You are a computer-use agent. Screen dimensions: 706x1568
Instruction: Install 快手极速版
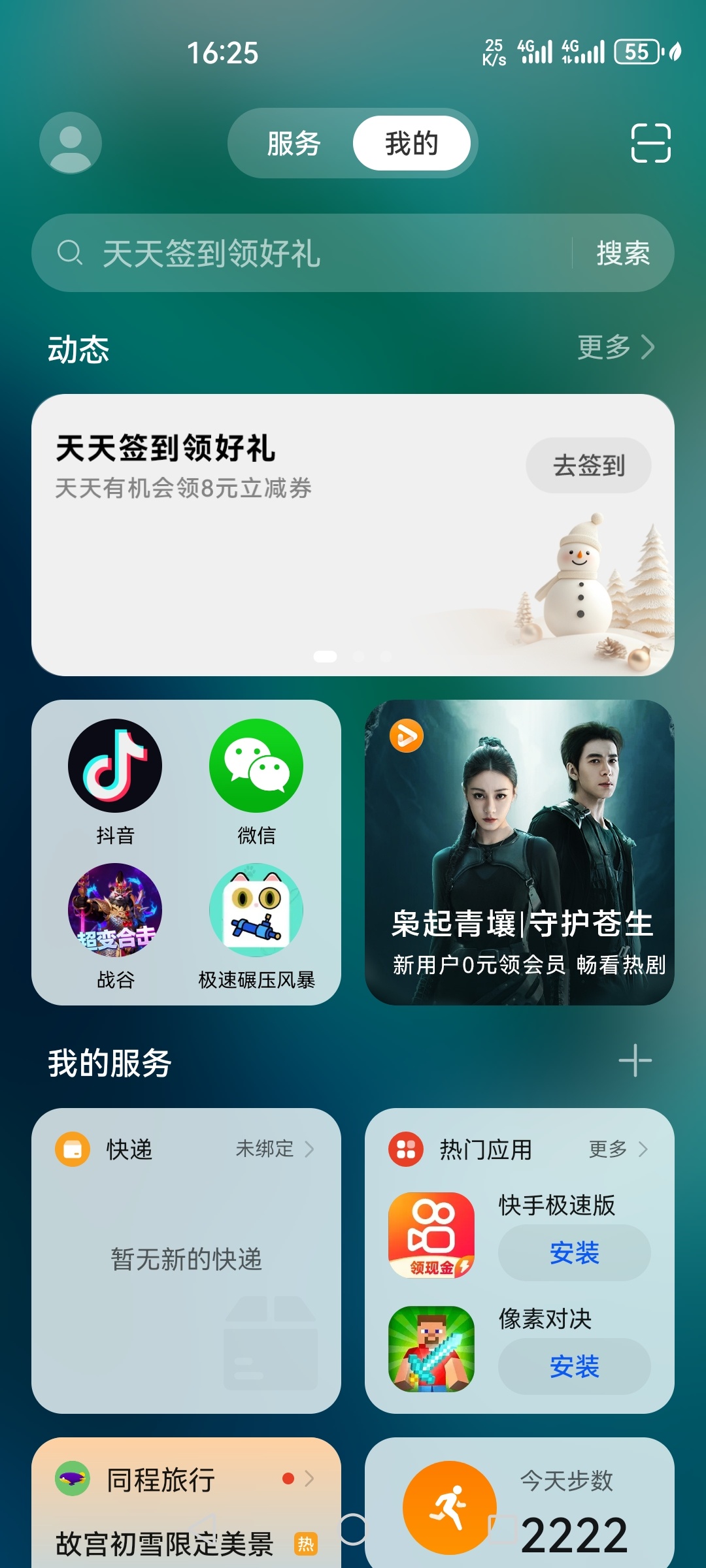[574, 1253]
